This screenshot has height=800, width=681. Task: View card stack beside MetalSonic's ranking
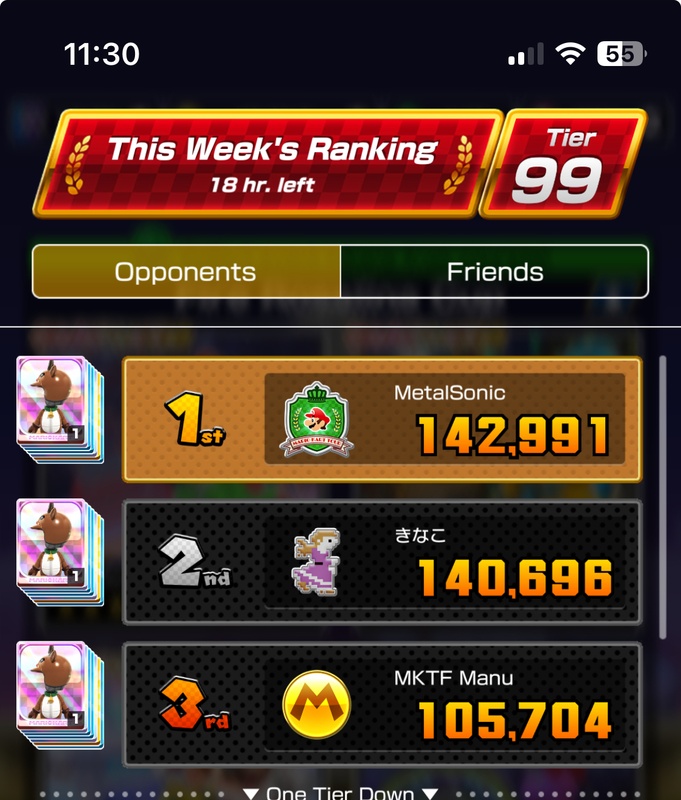point(59,410)
